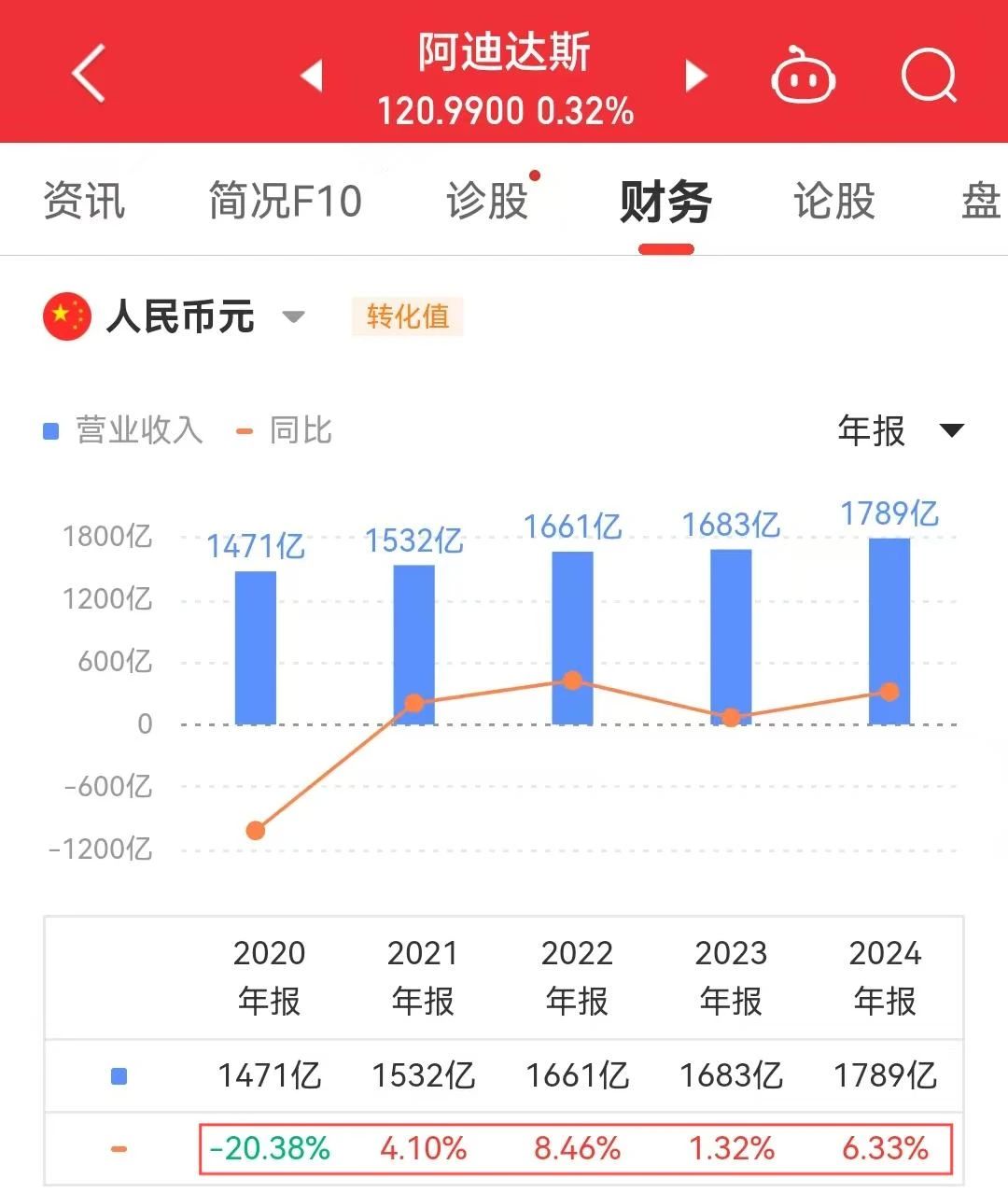Switch to the next stock with right triangle
The image size is (1008, 1193).
(695, 76)
